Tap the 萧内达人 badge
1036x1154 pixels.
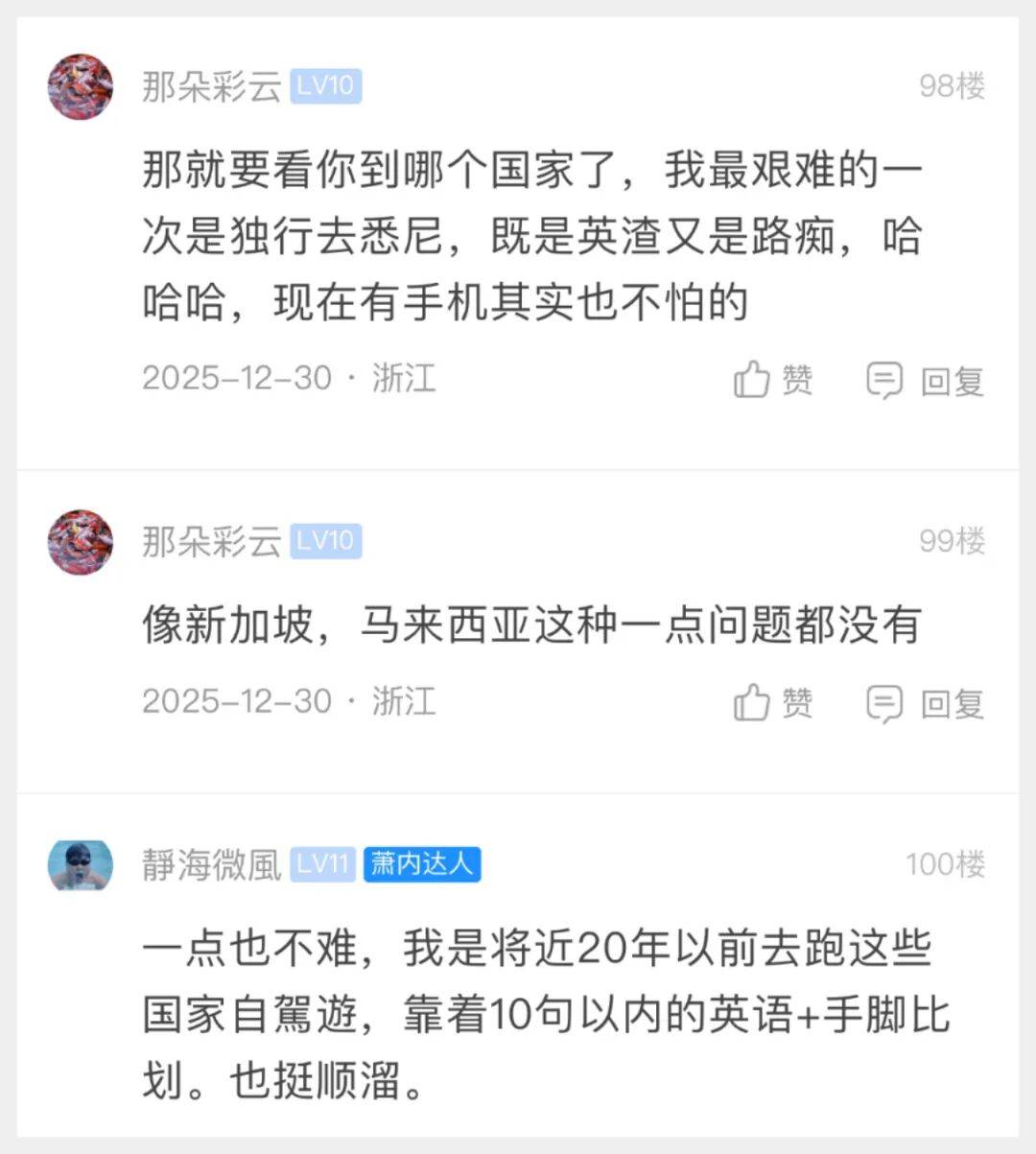click(x=422, y=864)
